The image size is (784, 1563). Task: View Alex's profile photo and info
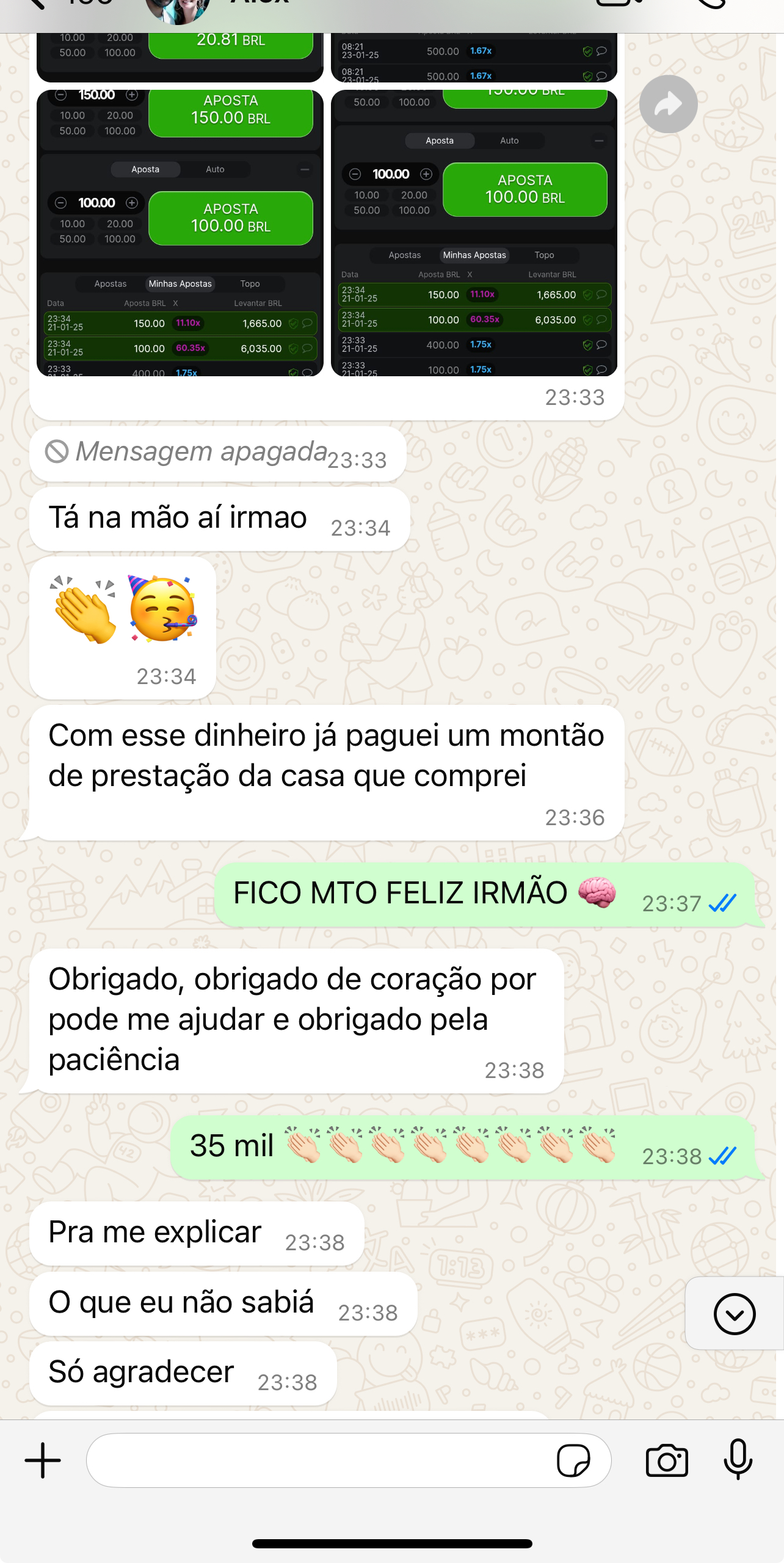[178, 9]
